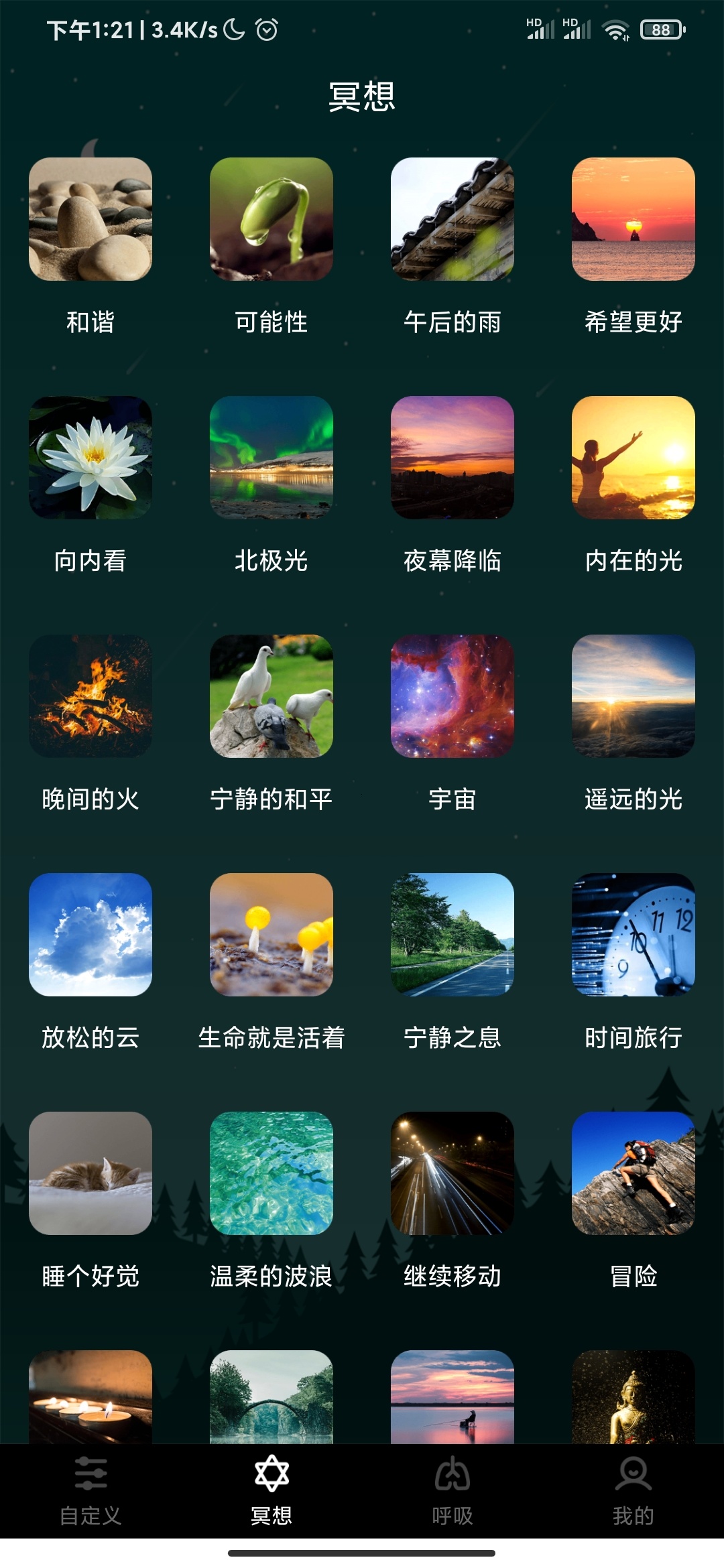
Task: Choose the 时间旅行 clock tile
Action: point(633,935)
